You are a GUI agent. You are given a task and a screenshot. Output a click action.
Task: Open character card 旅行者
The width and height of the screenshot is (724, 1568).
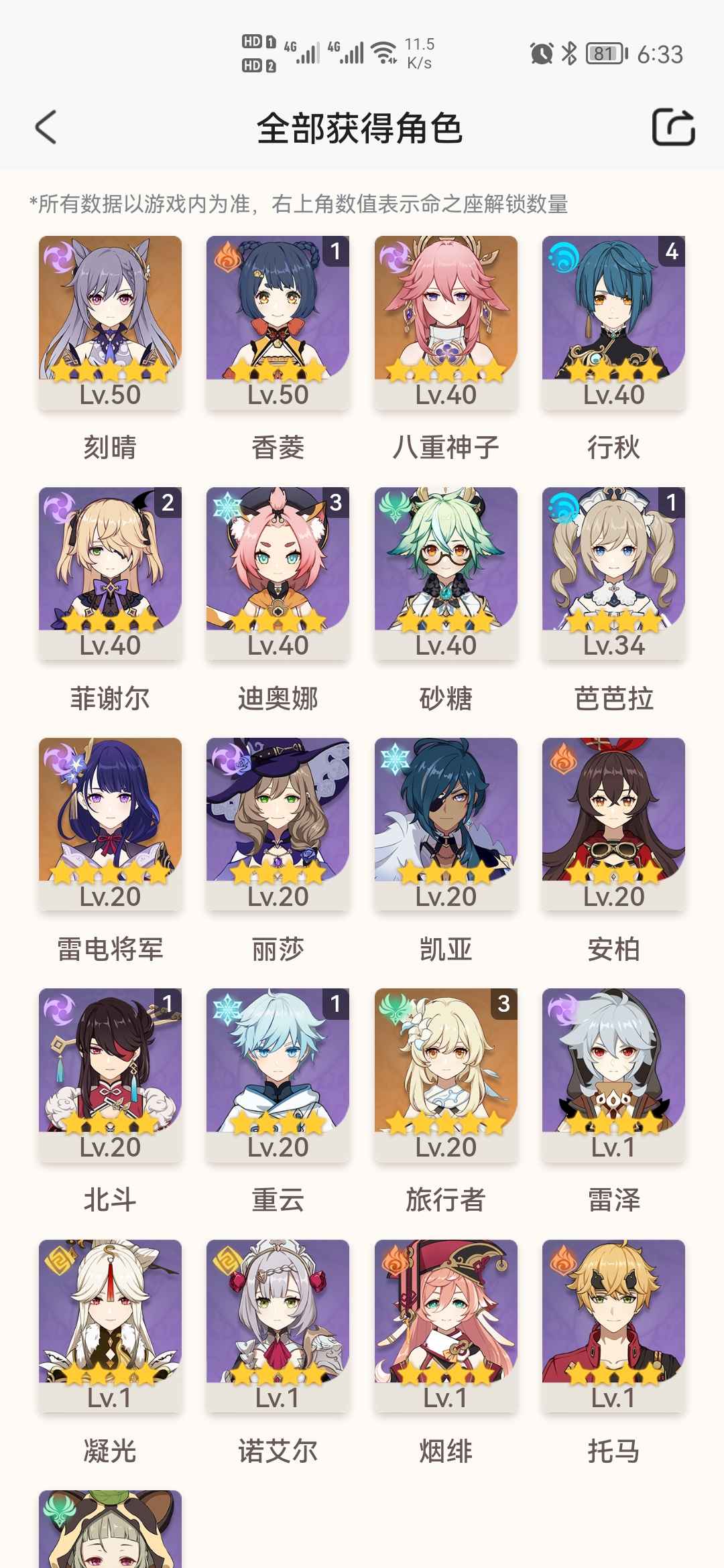pos(446,1074)
